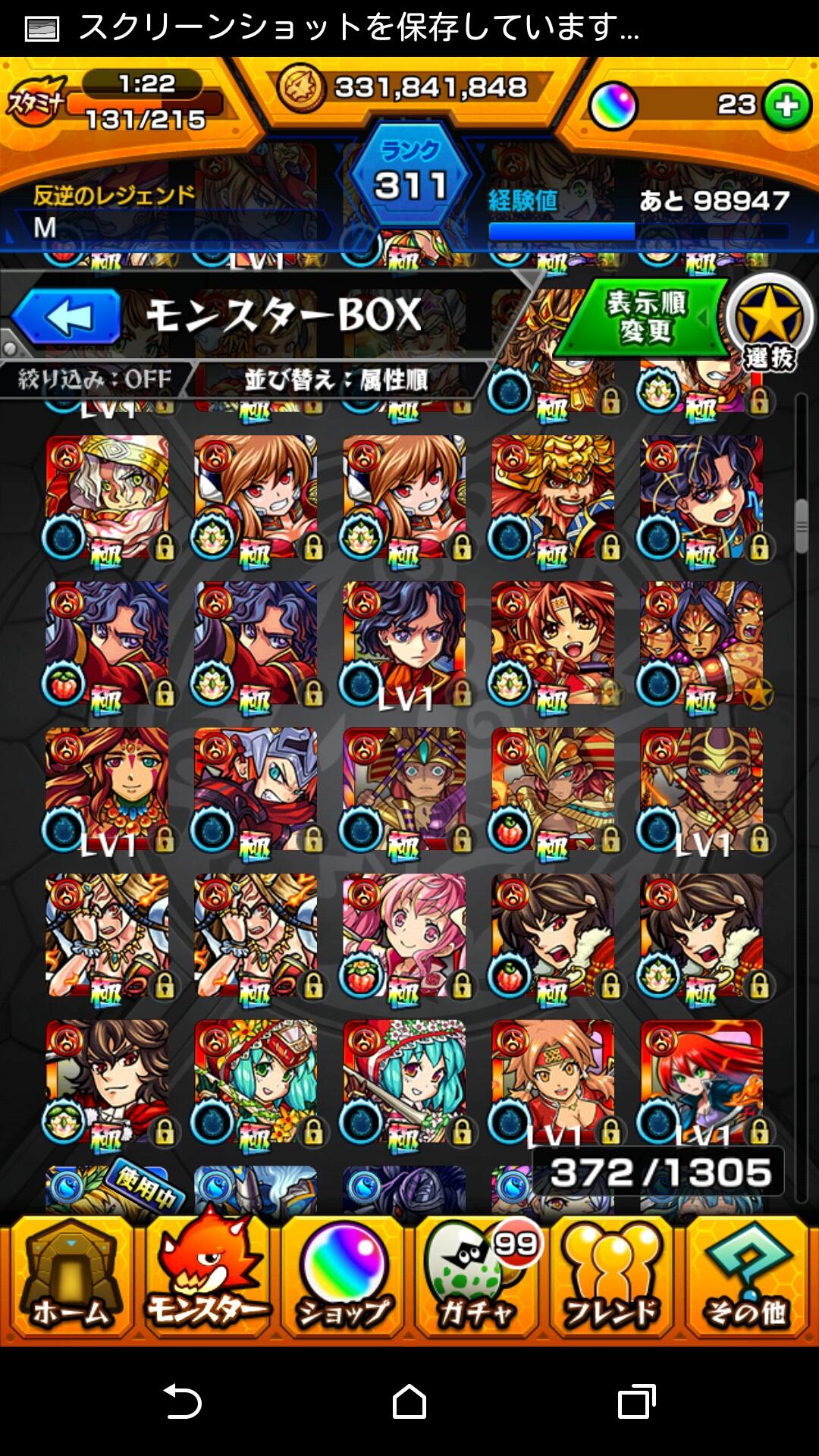Tap the 表示順変更 button
Viewport: 819px width, 1456px height.
tap(645, 317)
